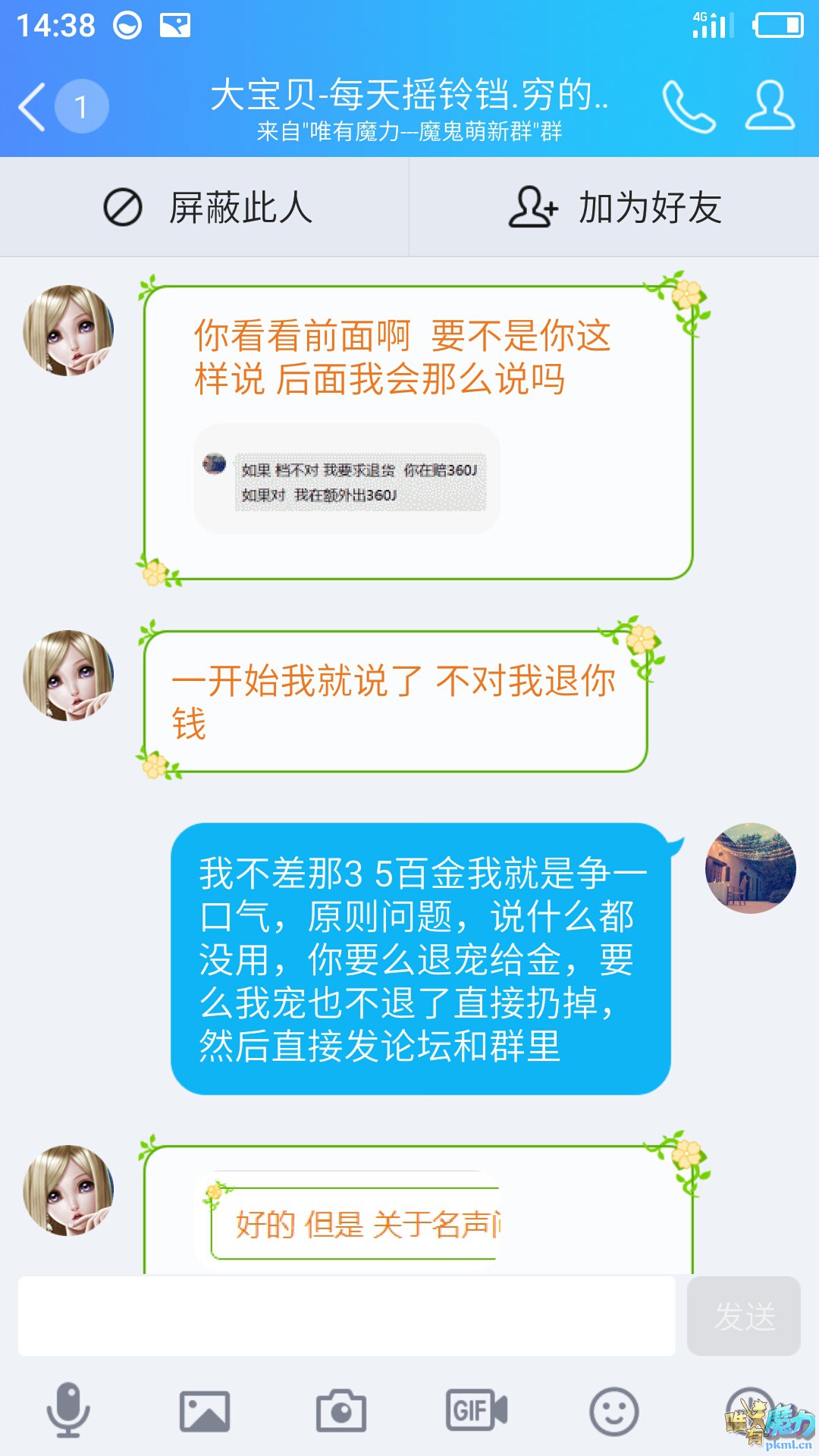Open the contact's profile icon

[770, 106]
